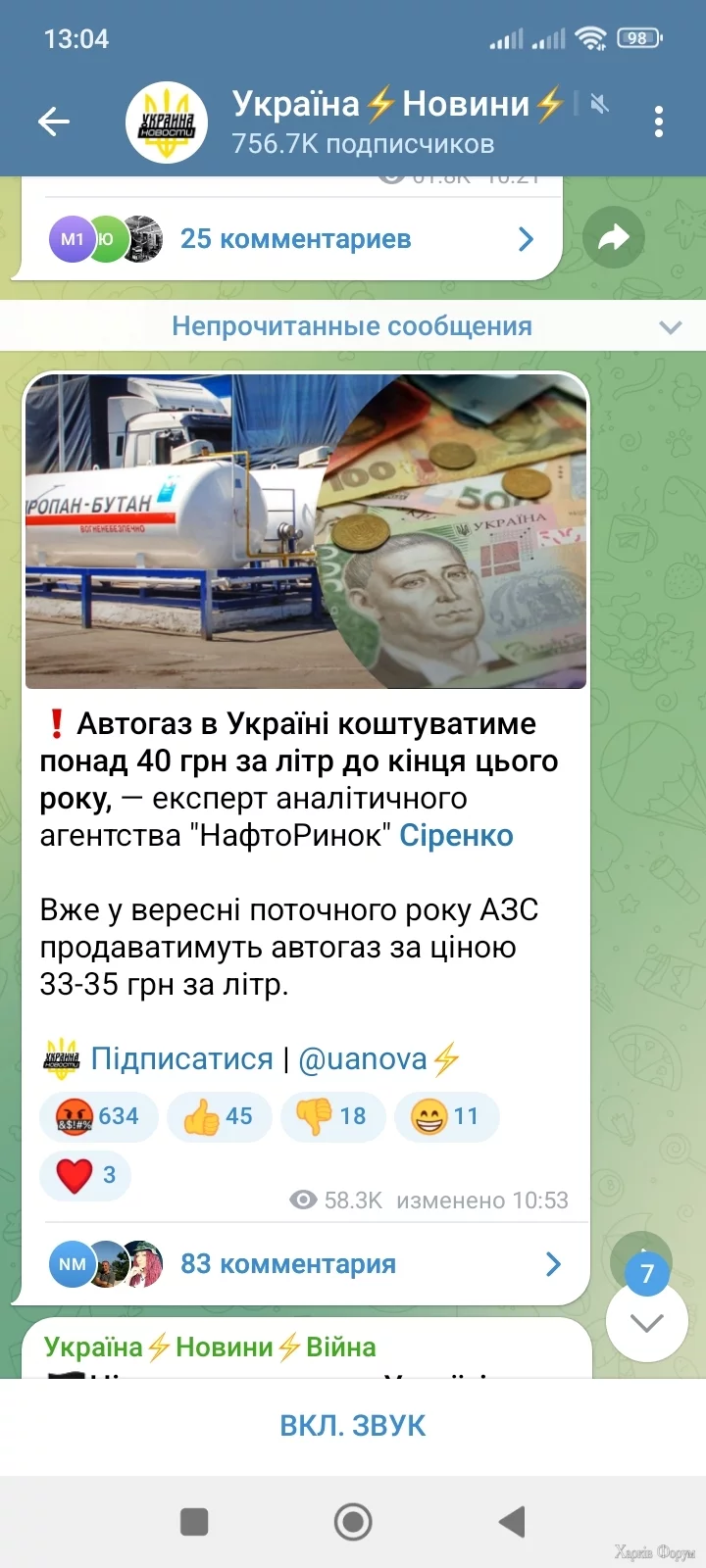706x1568 pixels.
Task: Tap the system home button
Action: coord(353,1522)
